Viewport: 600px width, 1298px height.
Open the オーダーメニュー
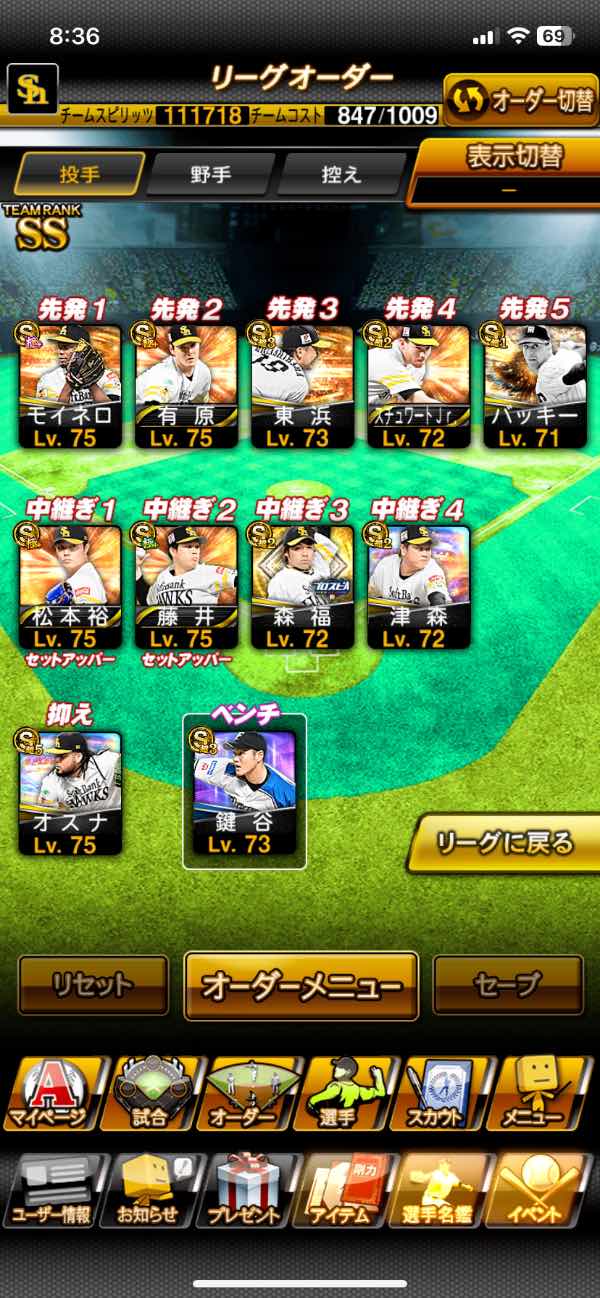point(301,986)
